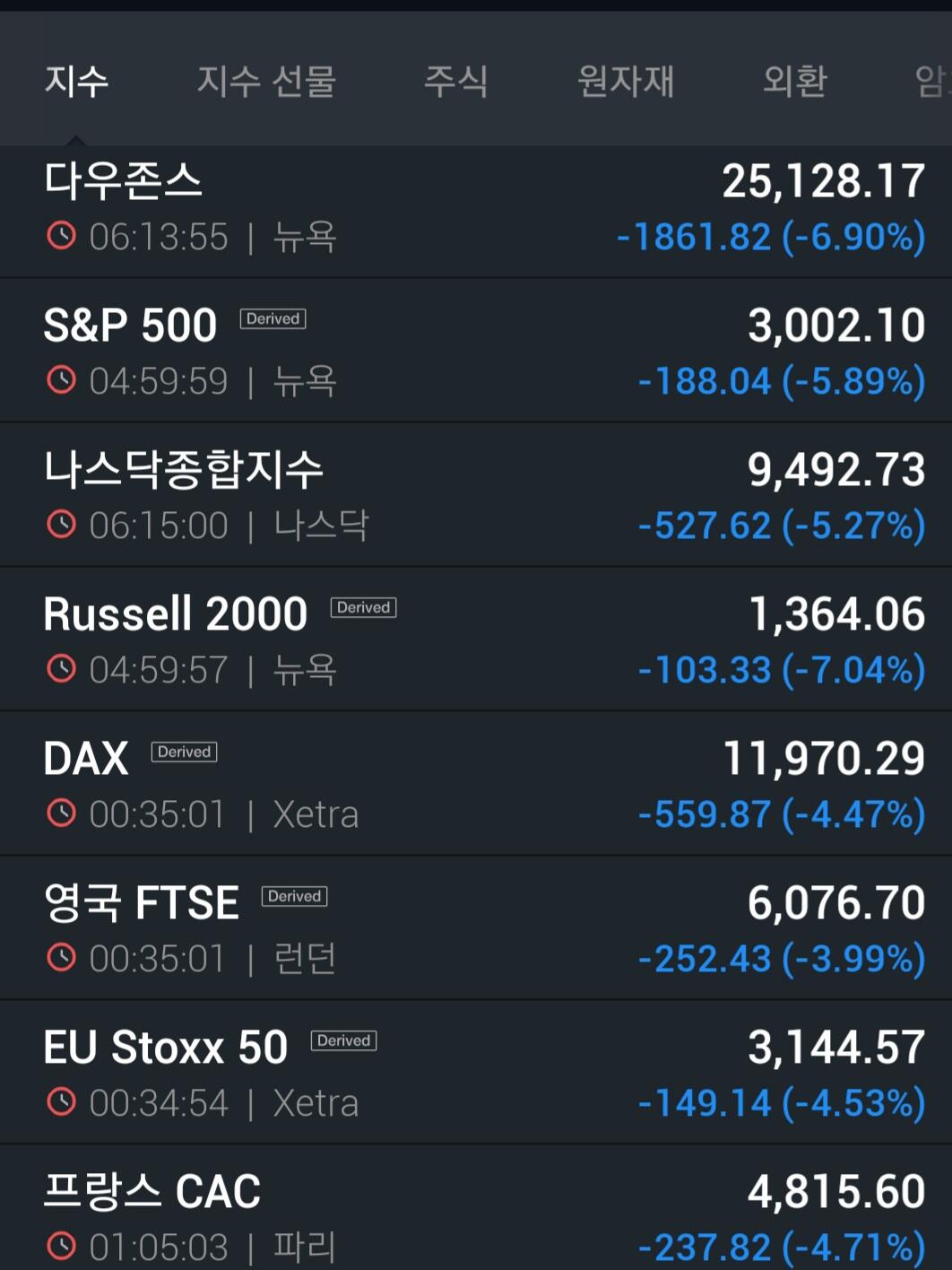The image size is (952, 1270).
Task: View 영국 FTSE index details
Action: click(x=475, y=928)
